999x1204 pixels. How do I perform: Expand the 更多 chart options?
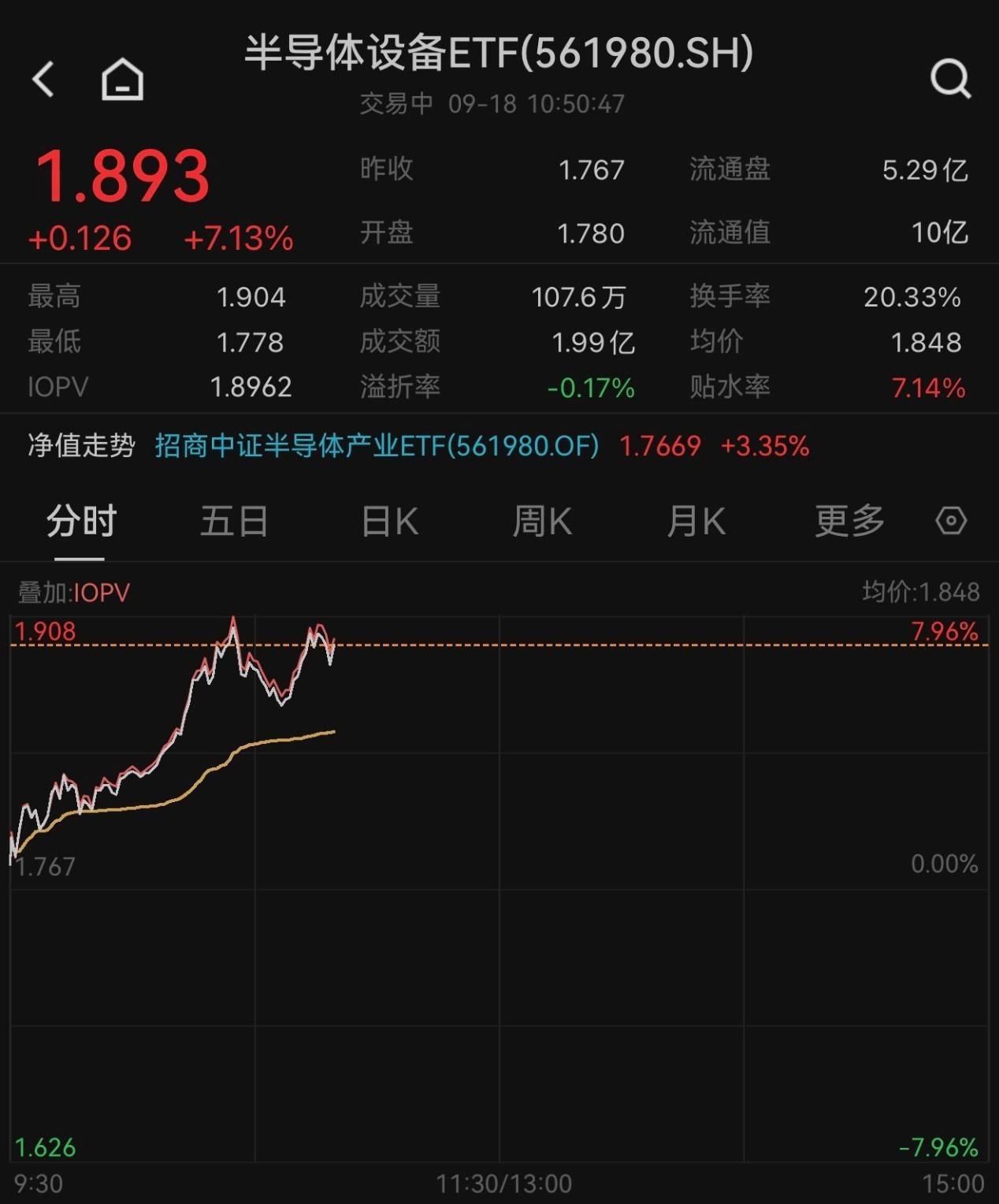click(x=849, y=522)
